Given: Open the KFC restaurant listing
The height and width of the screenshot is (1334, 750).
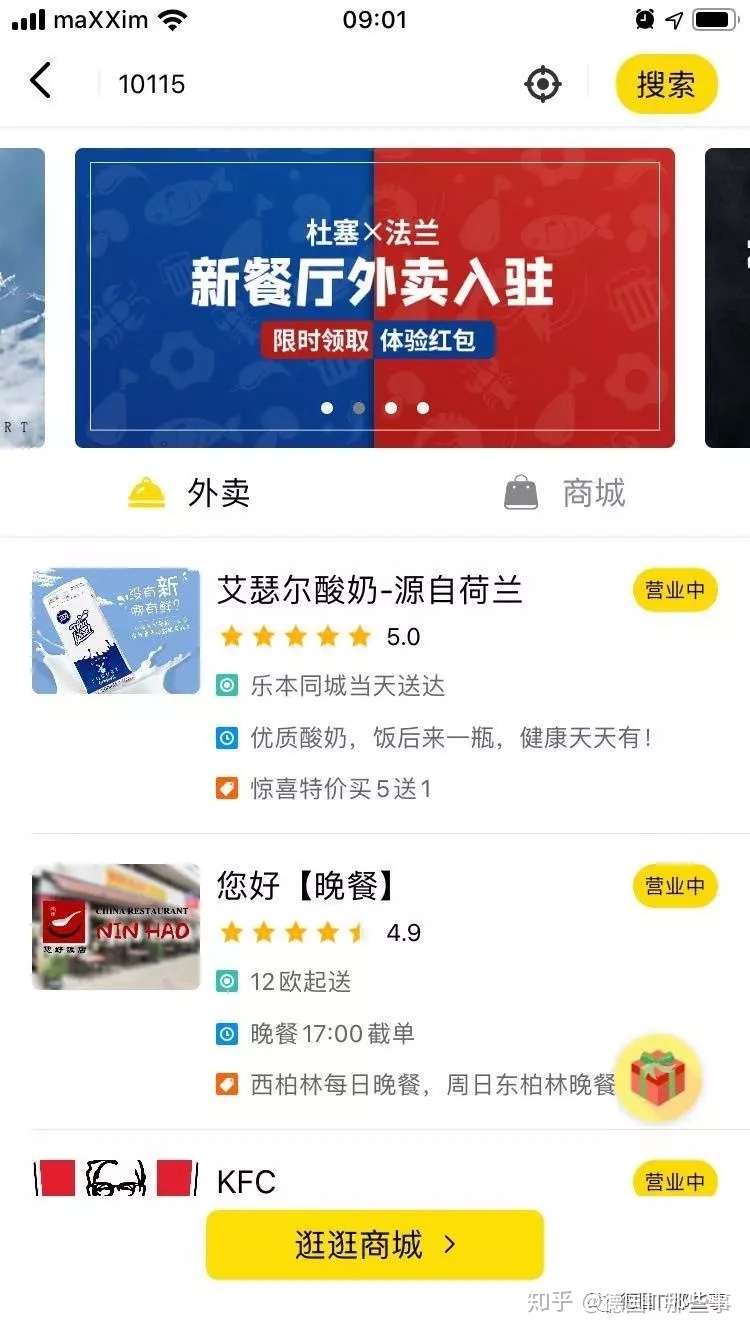Looking at the screenshot, I should (246, 1181).
